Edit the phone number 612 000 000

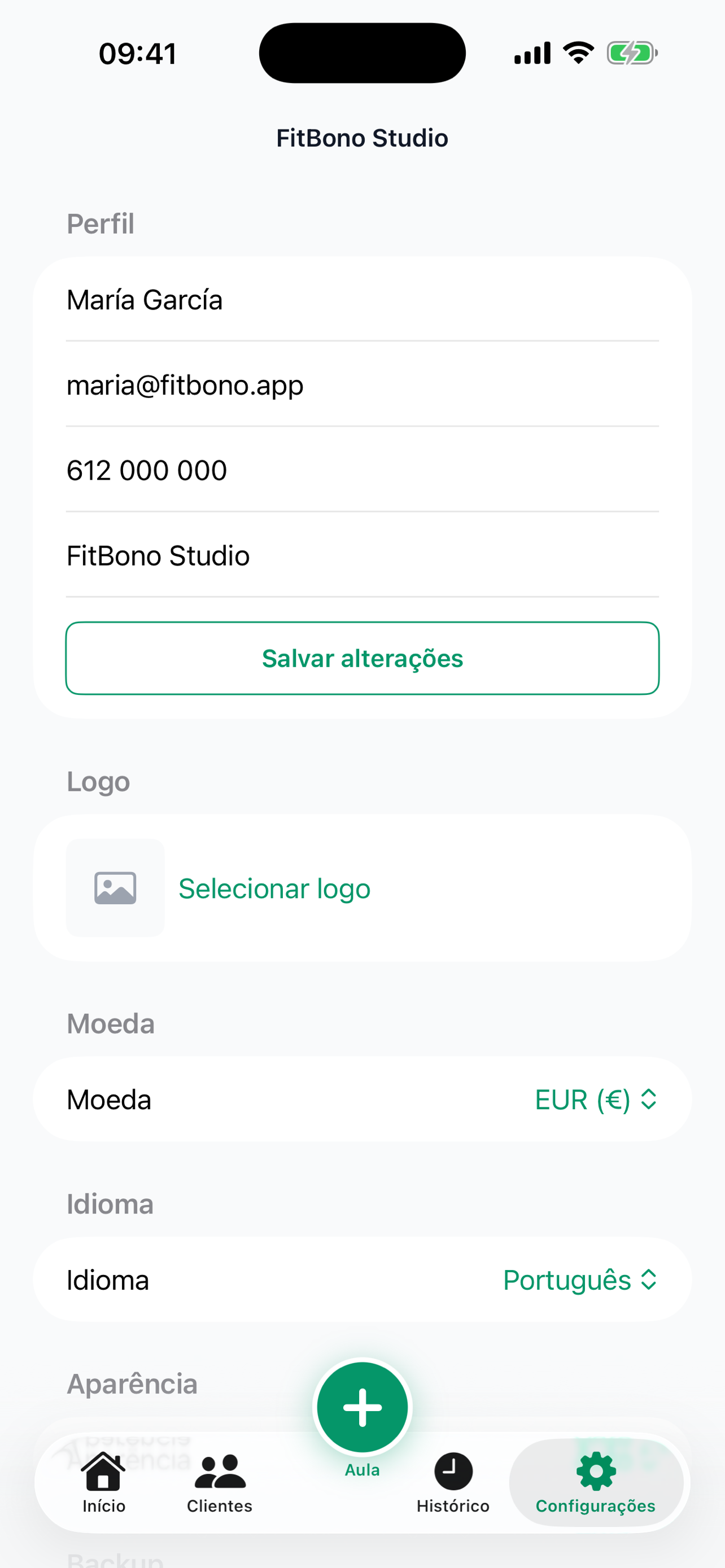[x=361, y=471]
